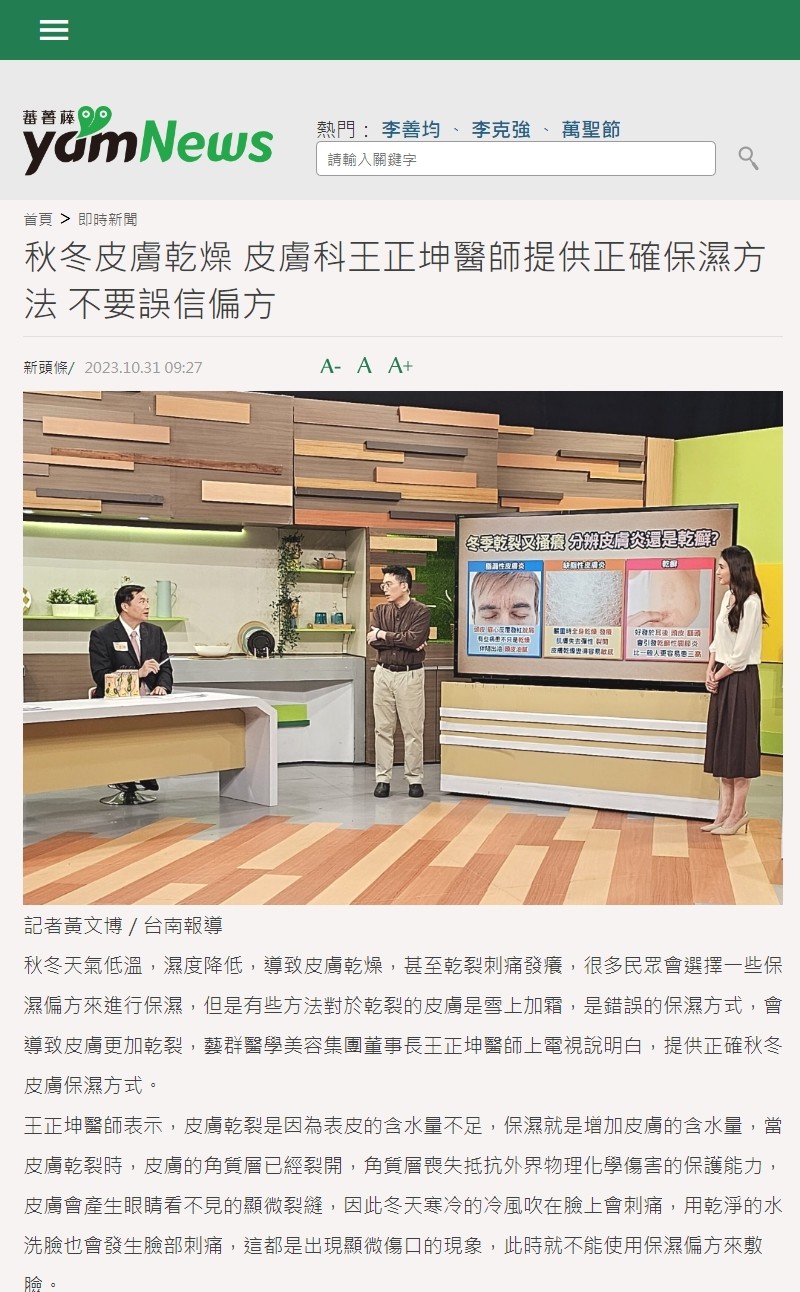This screenshot has width=800, height=1292.
Task: Open trending topic 李善均
Action: pyautogui.click(x=411, y=130)
